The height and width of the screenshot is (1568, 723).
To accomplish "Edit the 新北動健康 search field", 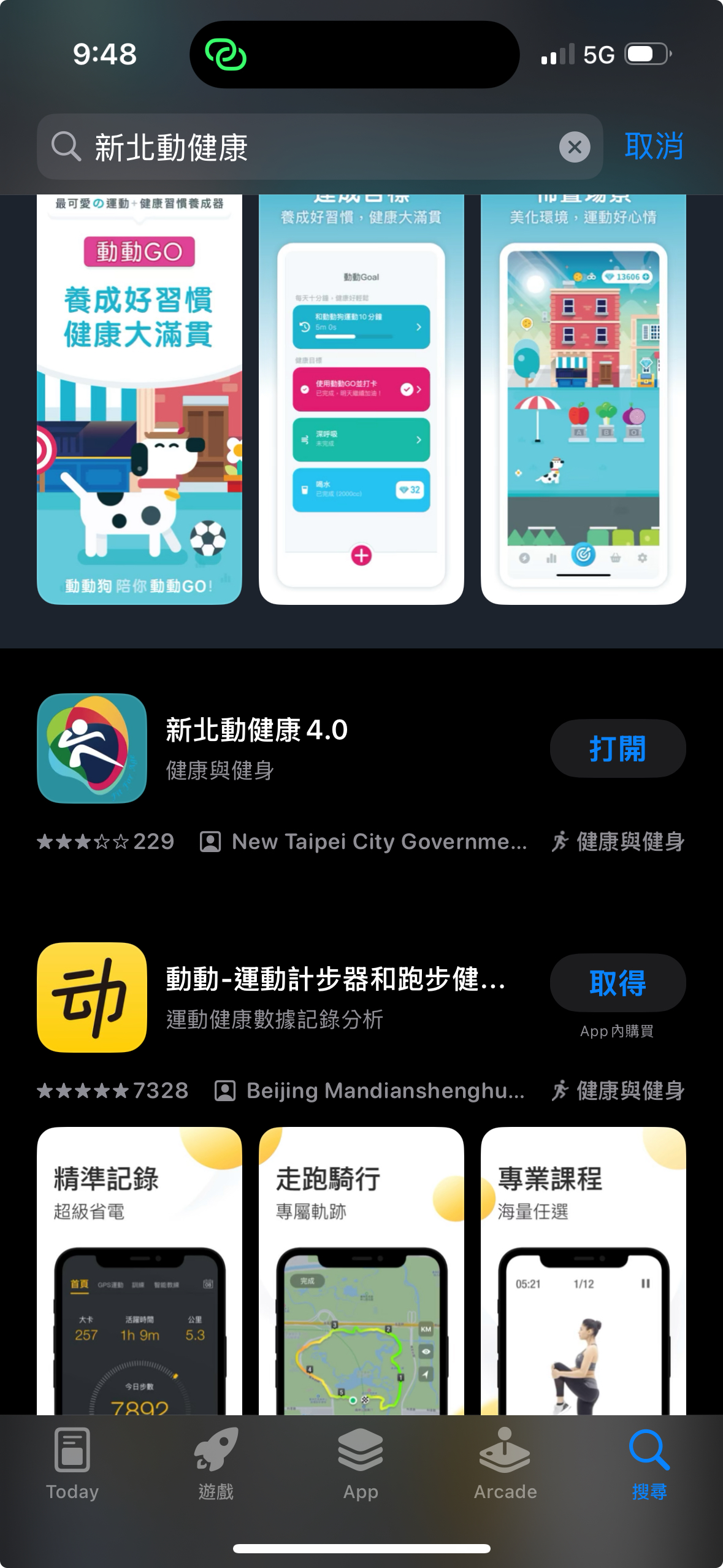I will (x=319, y=147).
